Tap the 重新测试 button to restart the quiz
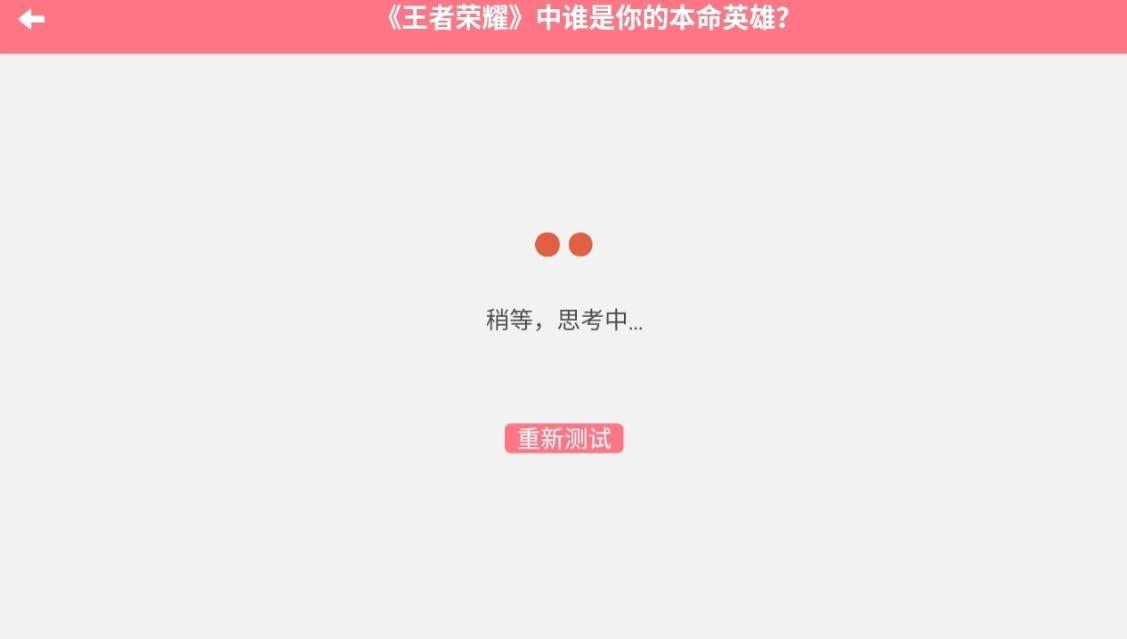Image resolution: width=1127 pixels, height=639 pixels. [564, 439]
